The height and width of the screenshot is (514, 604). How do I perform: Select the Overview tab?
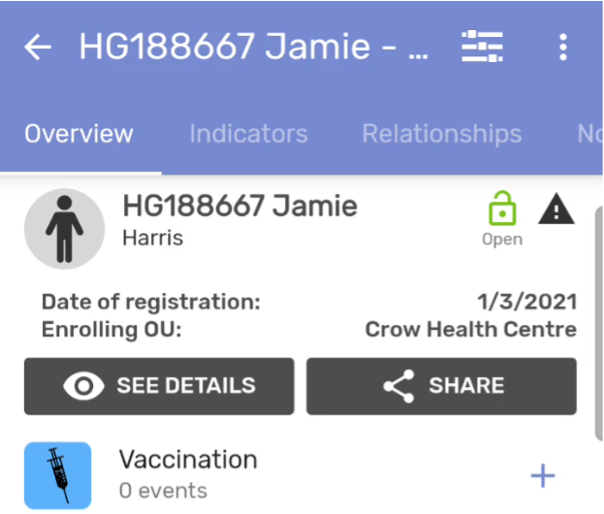click(79, 134)
